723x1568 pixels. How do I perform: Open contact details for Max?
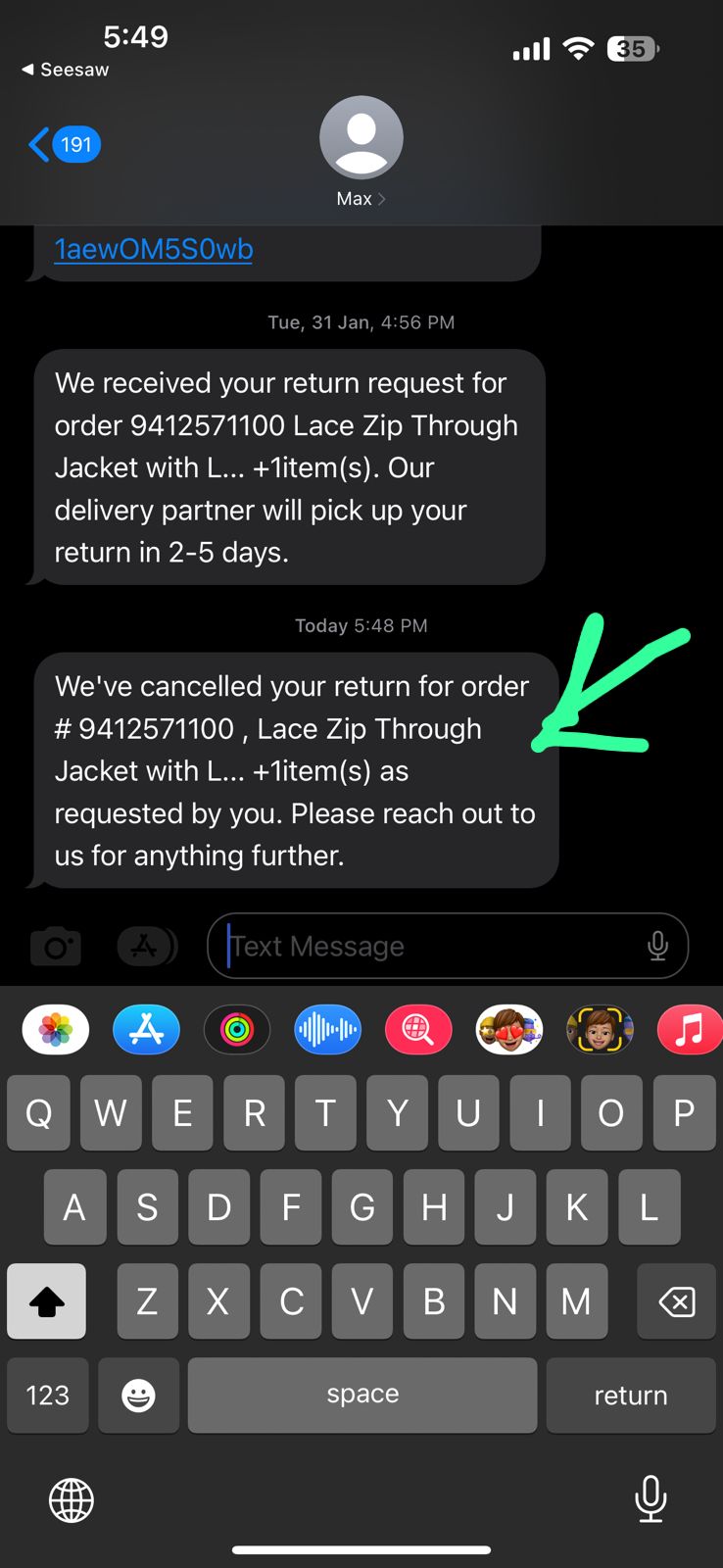click(x=361, y=154)
